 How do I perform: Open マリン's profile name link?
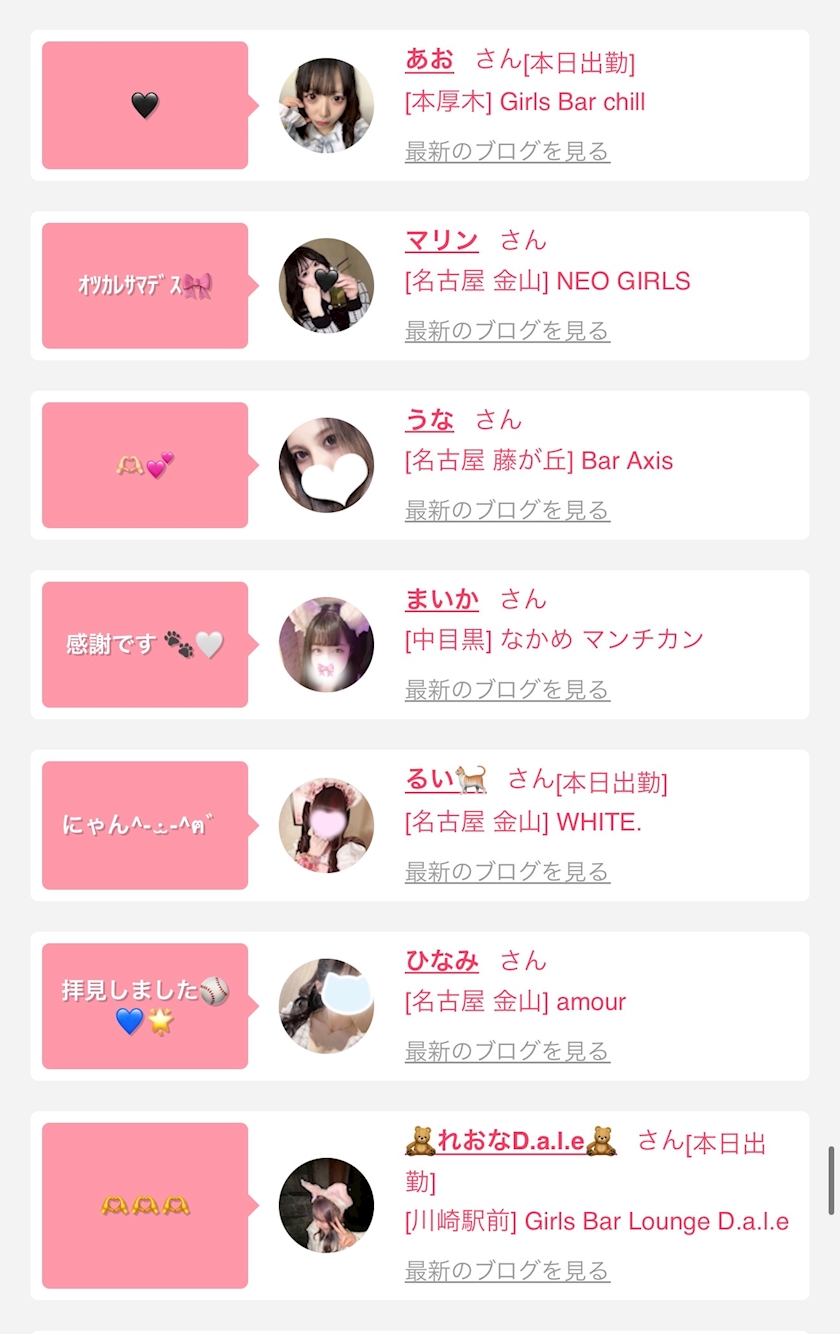[442, 240]
